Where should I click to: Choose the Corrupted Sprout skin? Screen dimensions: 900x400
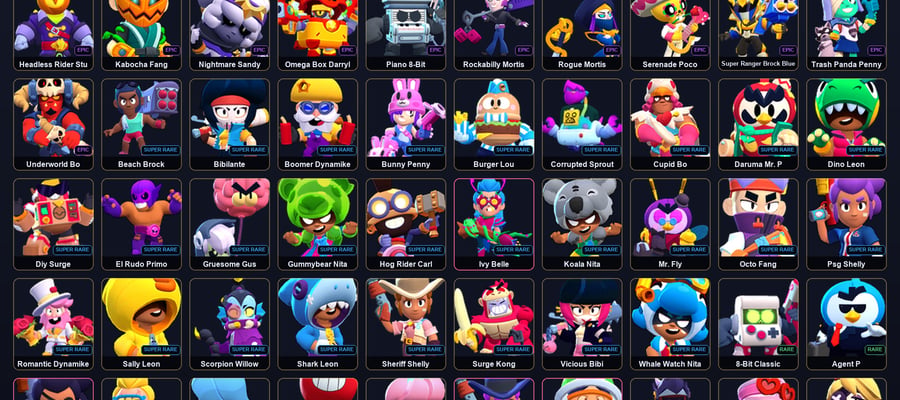[x=582, y=125]
